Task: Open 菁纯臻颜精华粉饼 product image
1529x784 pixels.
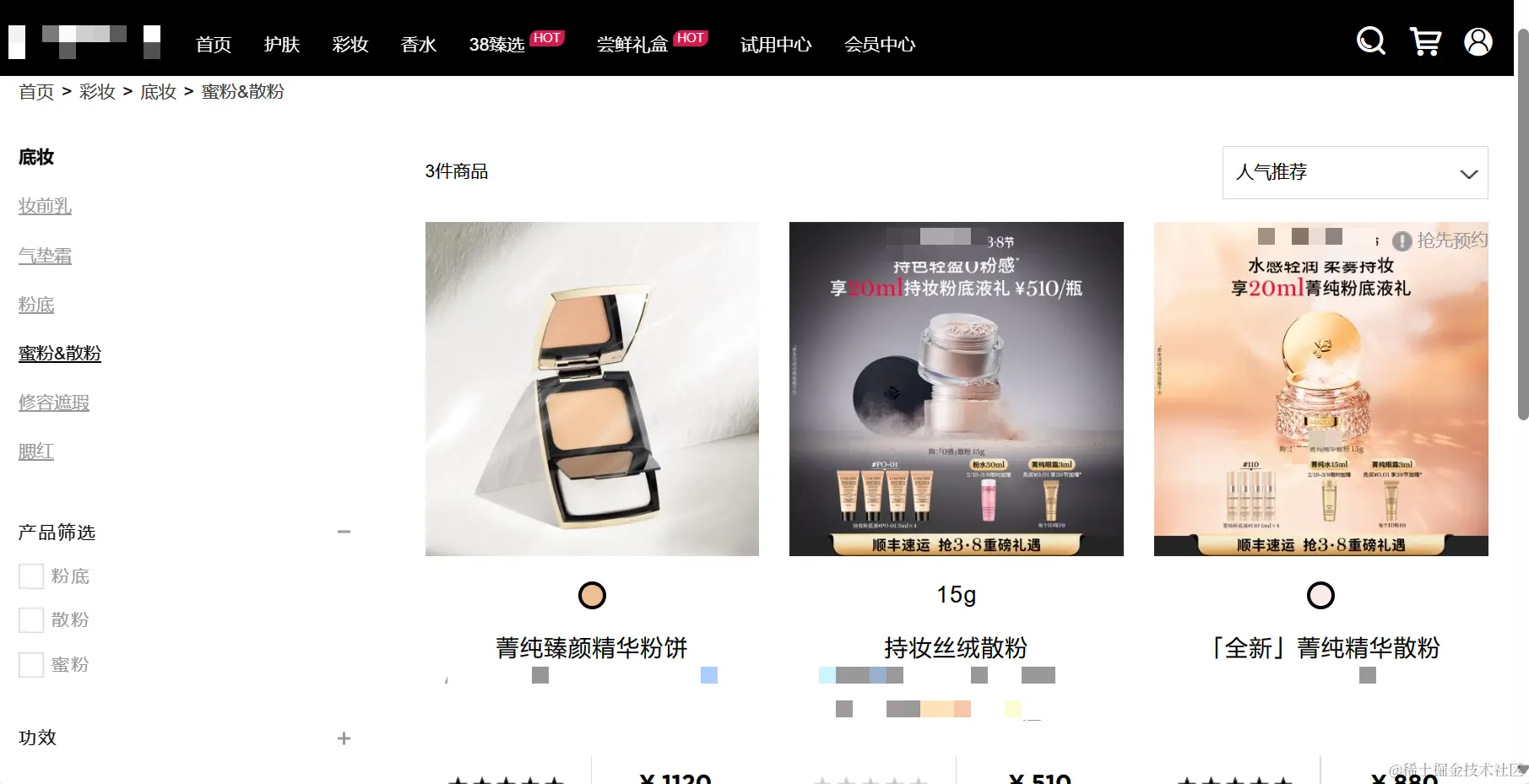Action: (x=592, y=389)
